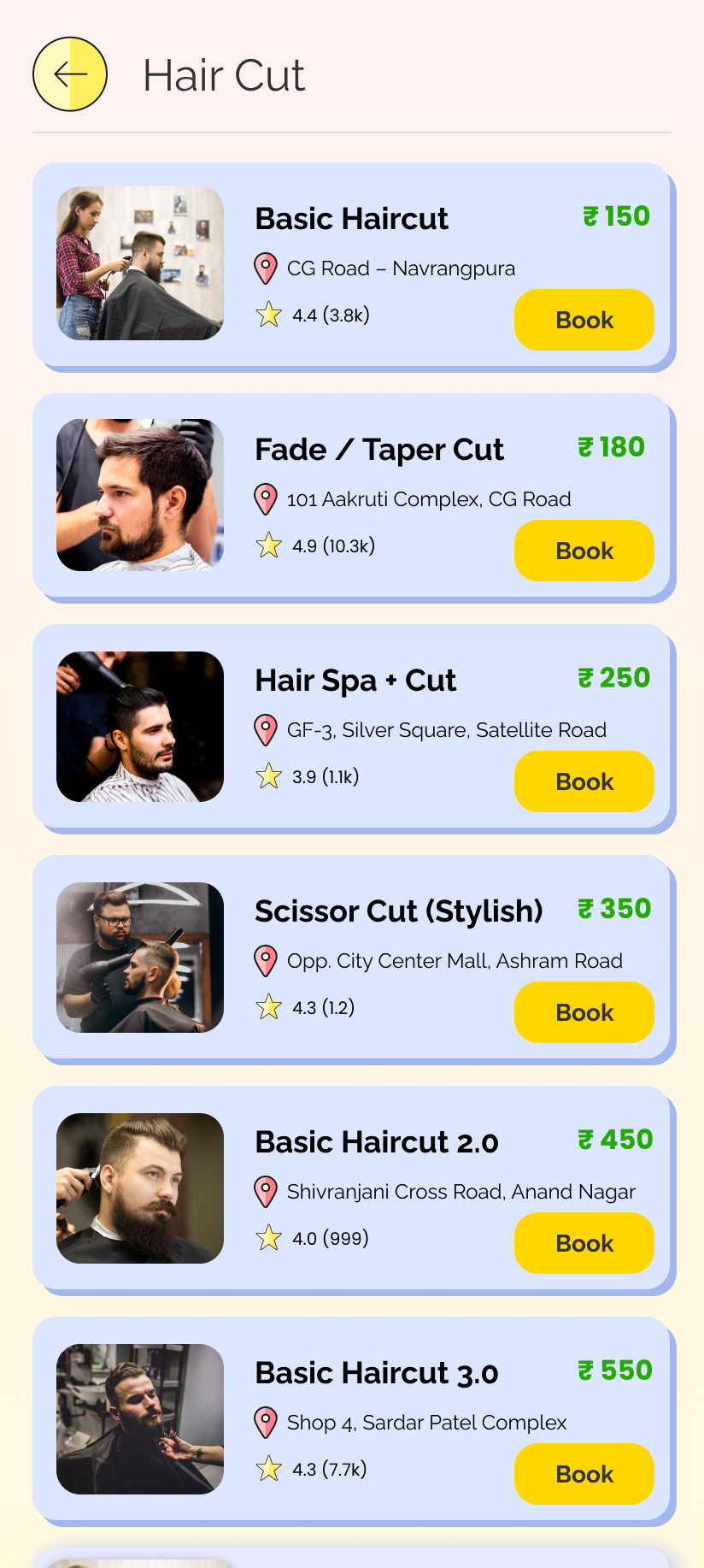The image size is (704, 1568).
Task: Book the Scissor Cut (Stylish)
Action: coord(584,1012)
